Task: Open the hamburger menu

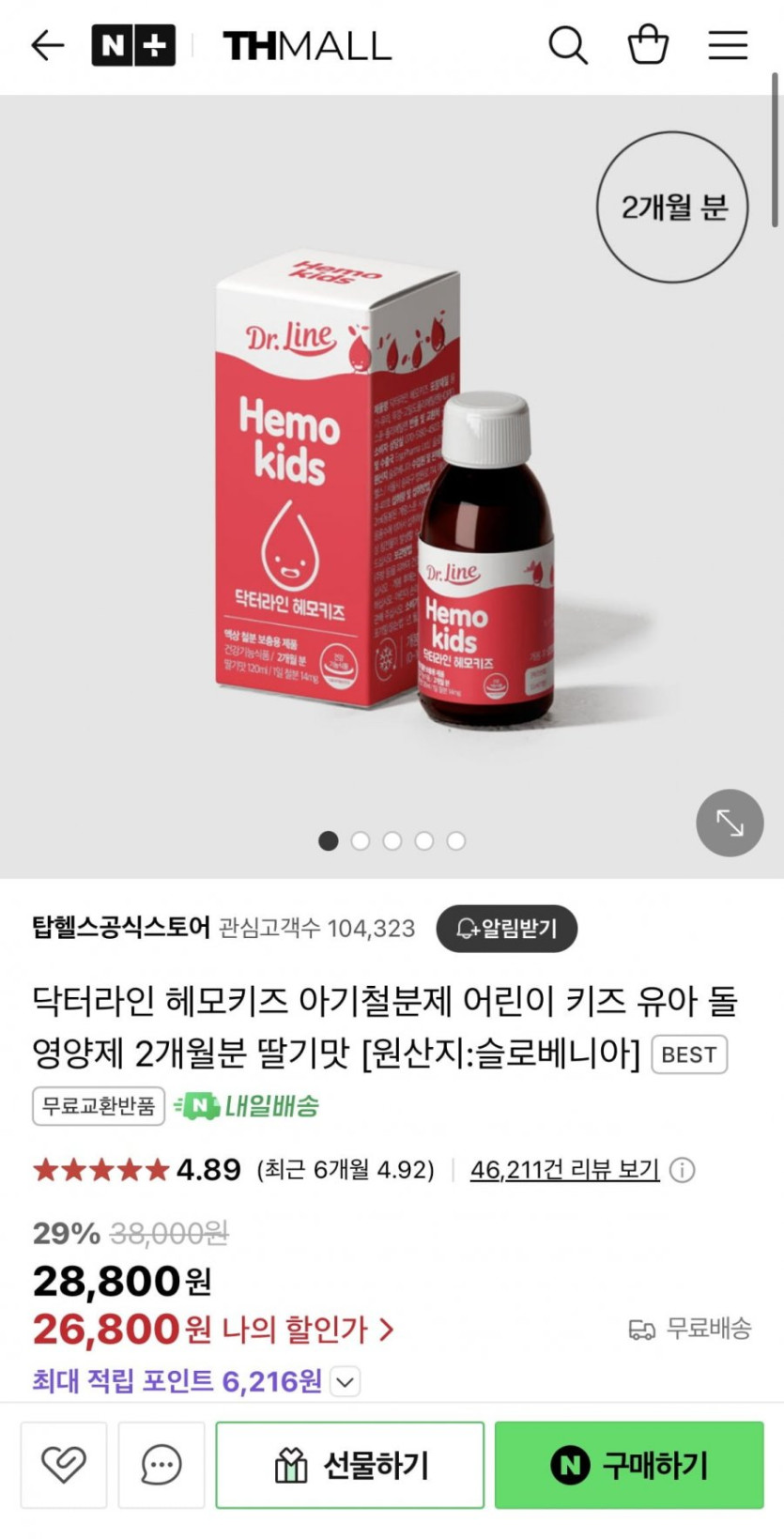Action: 728,45
